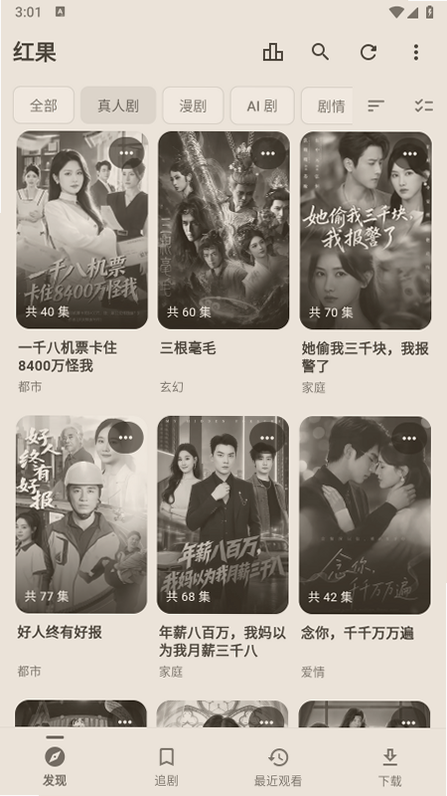The height and width of the screenshot is (796, 447).
Task: Go to the 最近观看 tab
Action: (278, 767)
